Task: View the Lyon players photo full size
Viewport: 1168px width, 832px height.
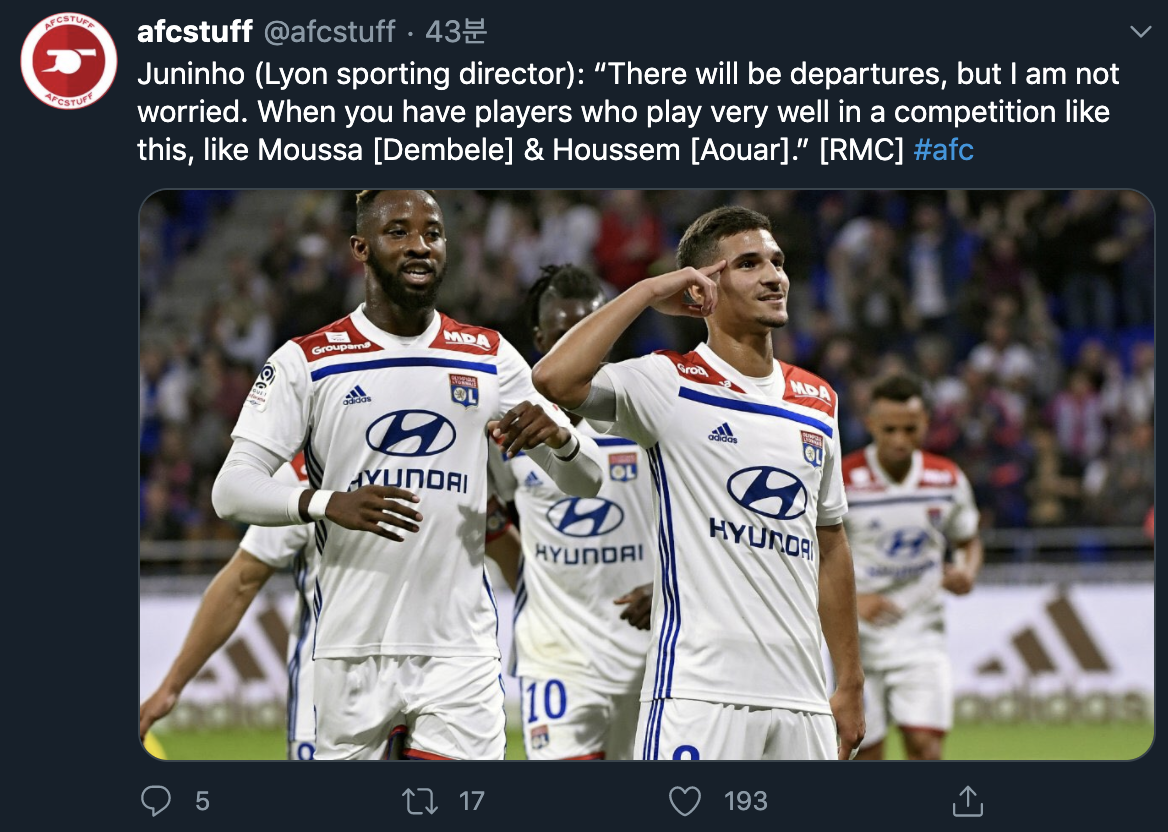Action: (646, 475)
